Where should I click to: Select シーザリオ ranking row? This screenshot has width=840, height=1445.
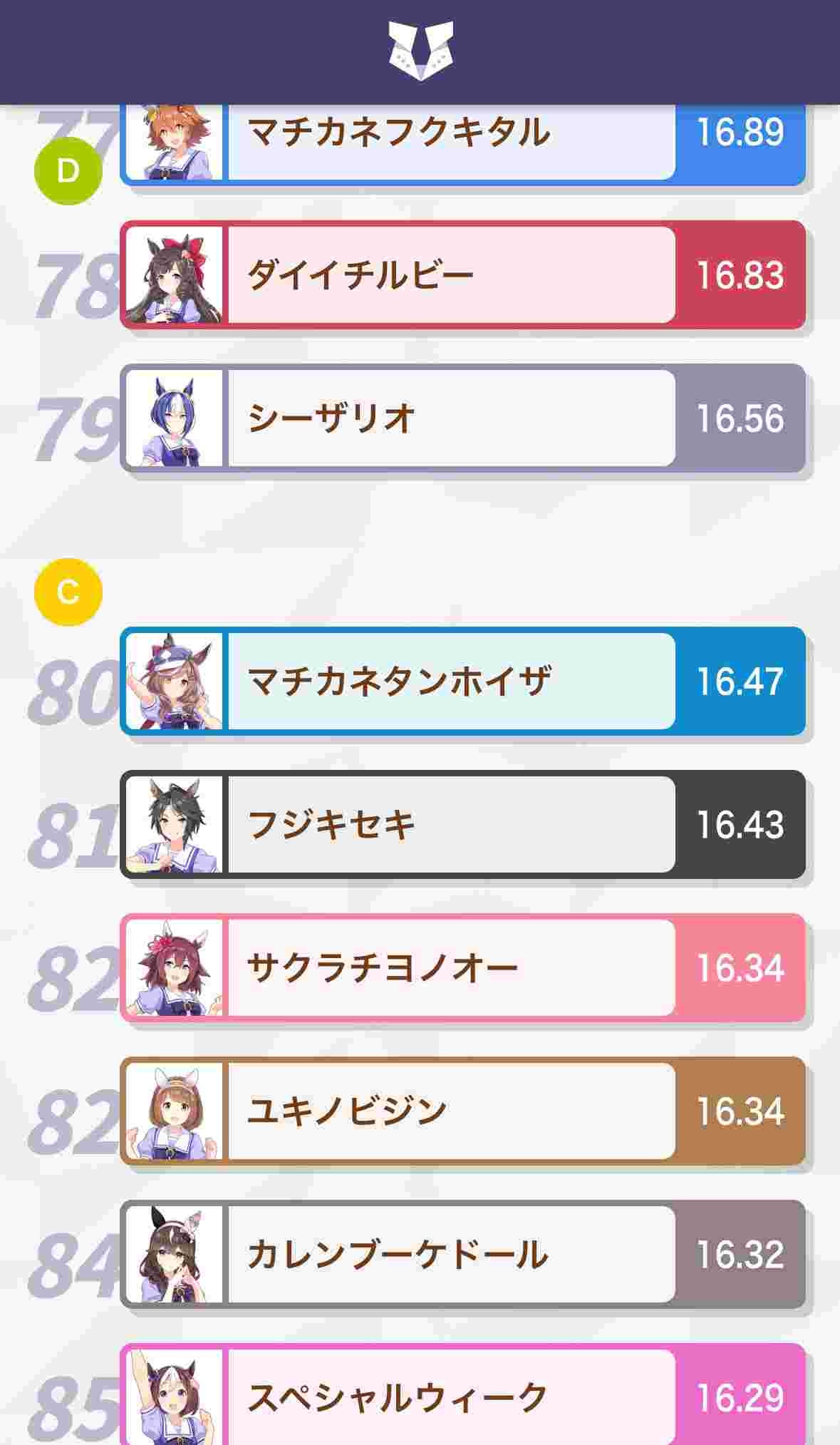pyautogui.click(x=450, y=418)
